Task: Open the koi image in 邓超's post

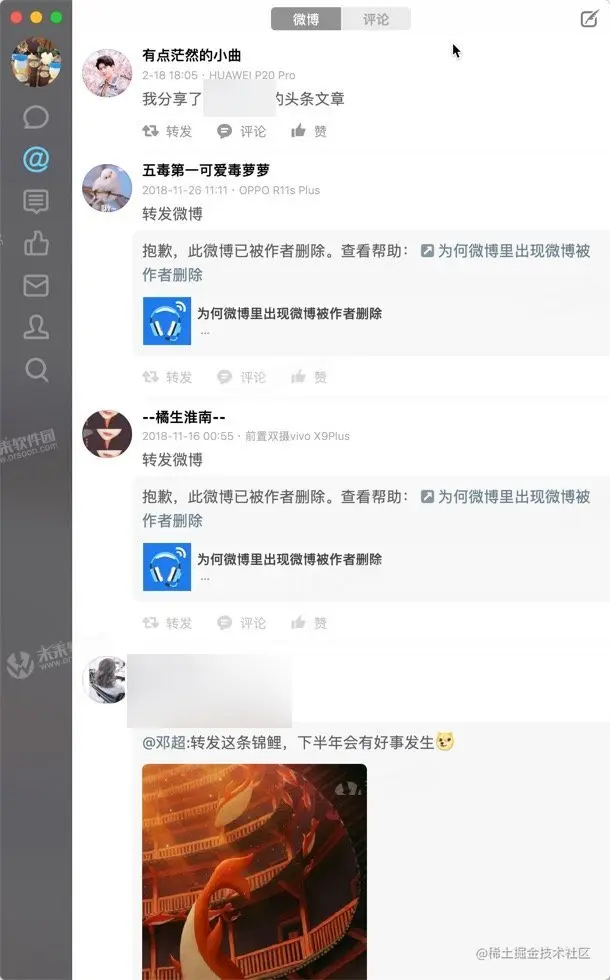Action: point(254,870)
